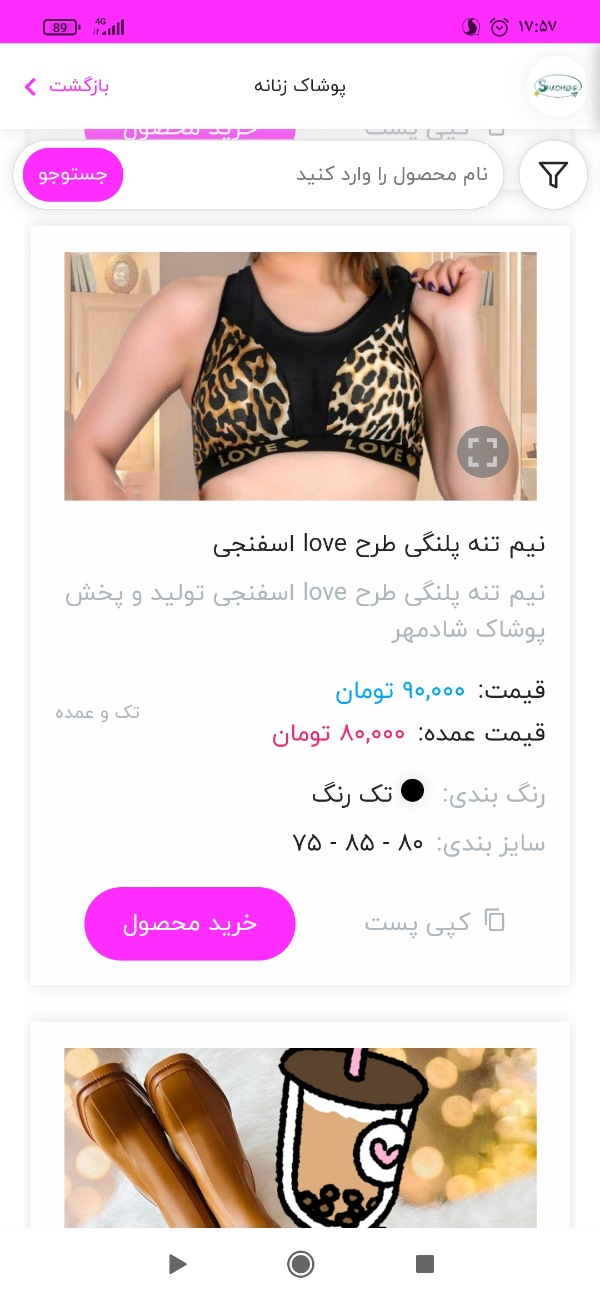Open the filter funnel icon
Screen dimensions: 600x1300
553,175
